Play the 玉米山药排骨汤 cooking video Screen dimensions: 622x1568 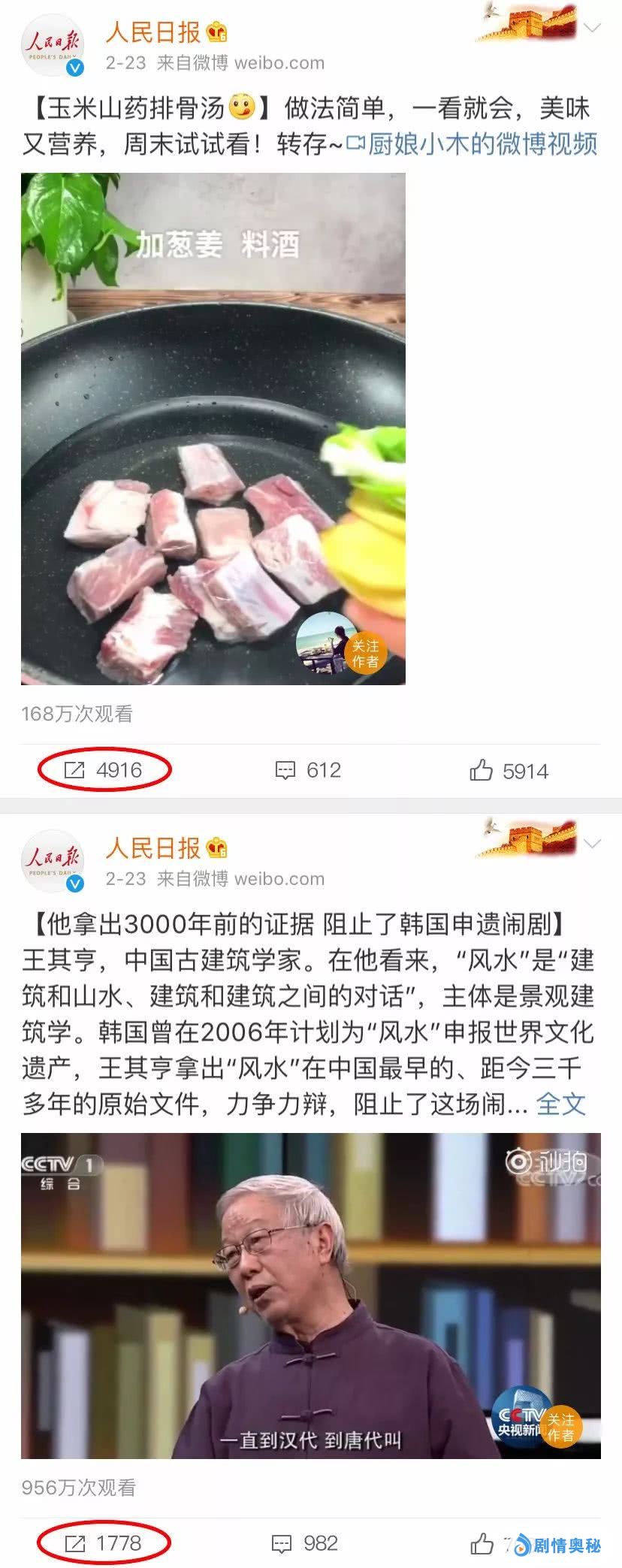pos(213,428)
